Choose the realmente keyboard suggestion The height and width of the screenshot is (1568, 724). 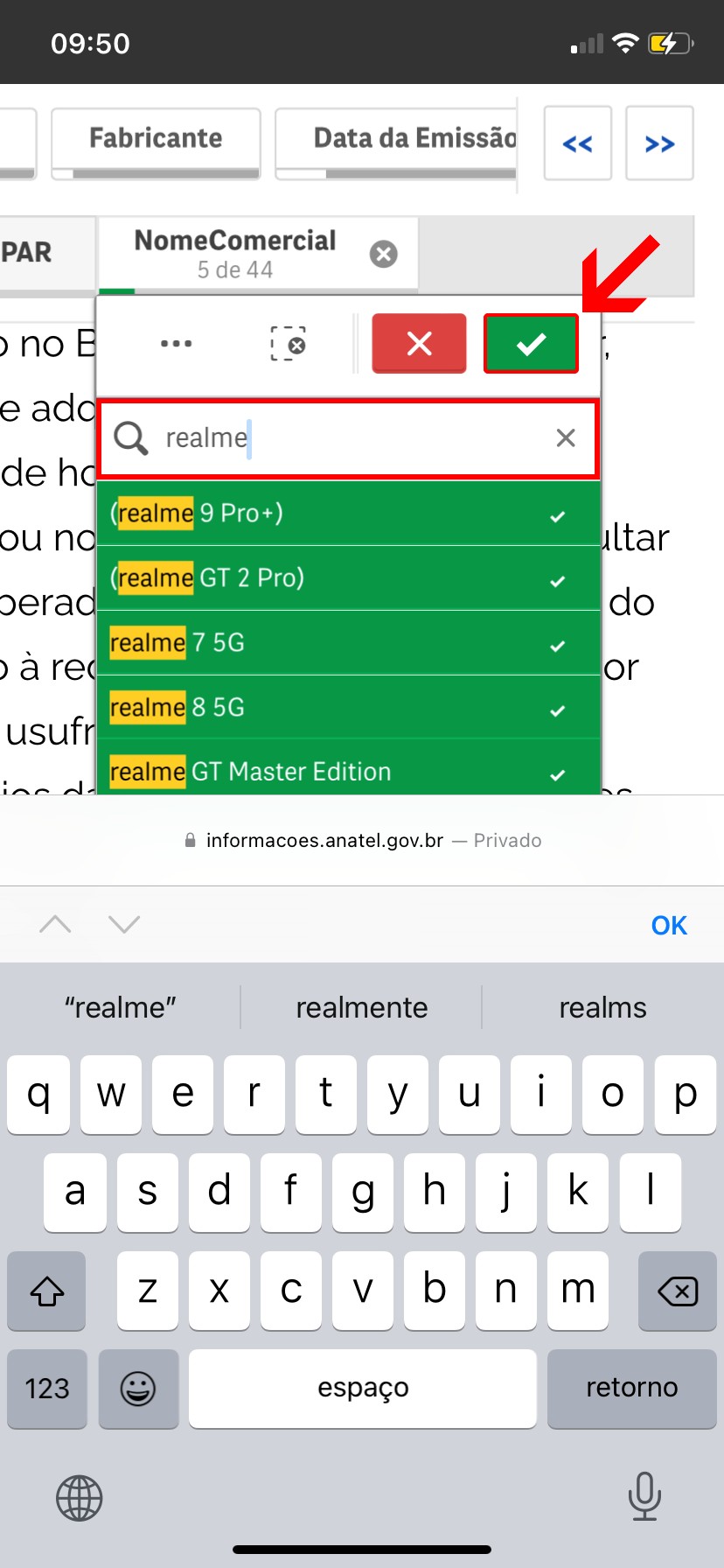pos(361,1007)
